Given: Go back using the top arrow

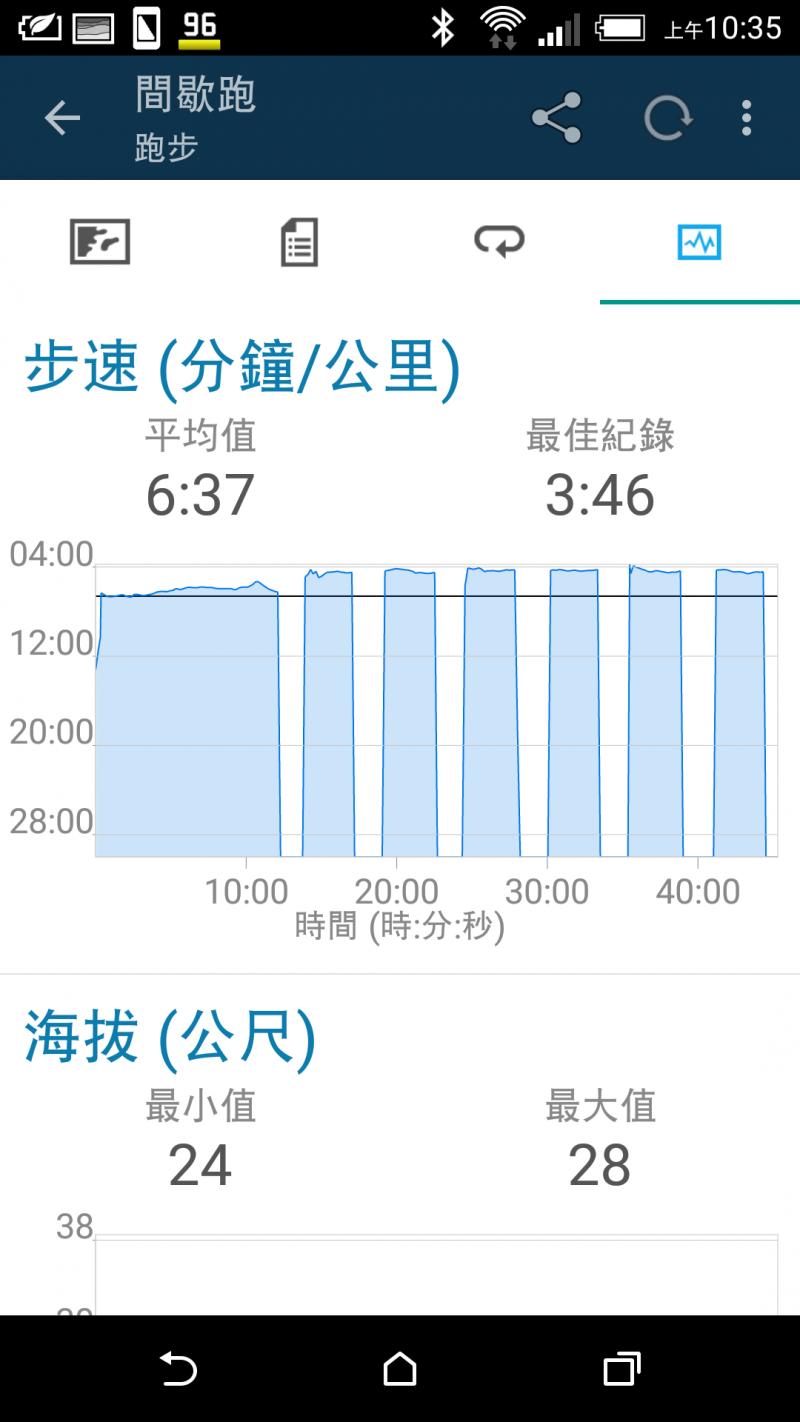Looking at the screenshot, I should pos(62,119).
